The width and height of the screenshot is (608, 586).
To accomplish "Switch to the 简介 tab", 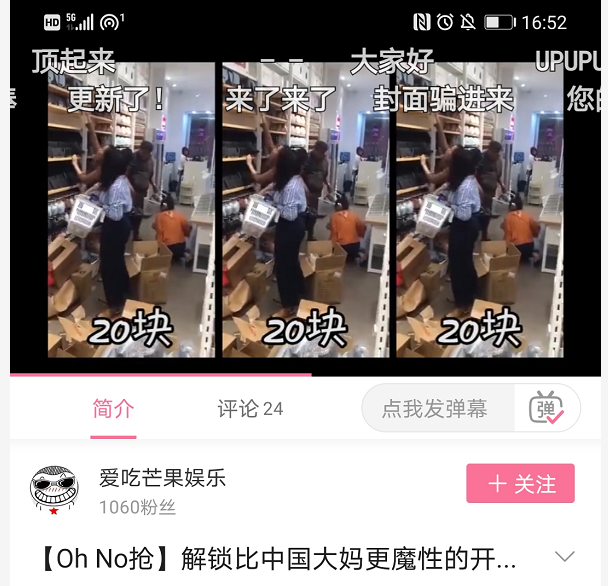I will point(113,409).
